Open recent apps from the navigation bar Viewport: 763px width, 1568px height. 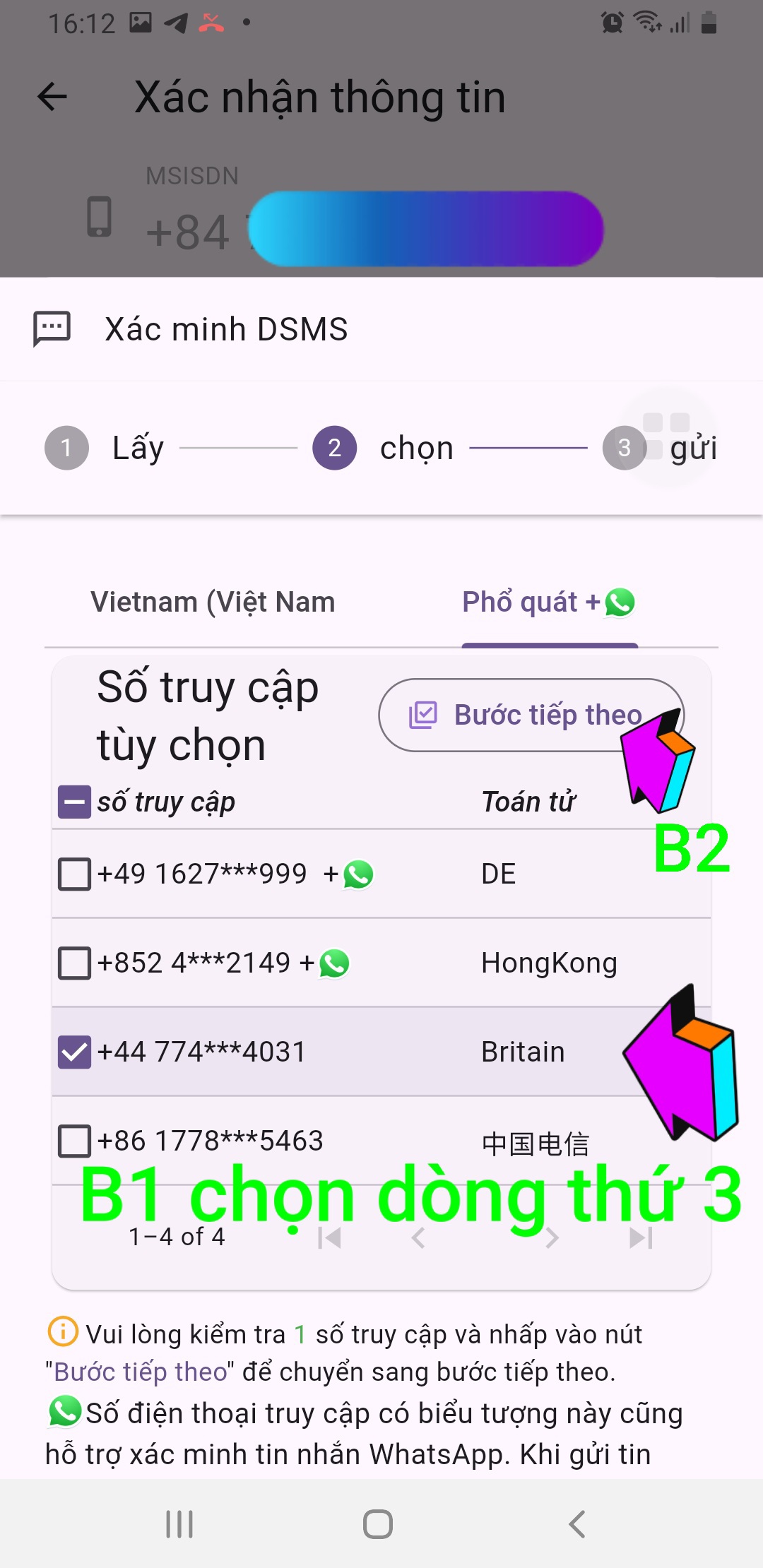click(x=179, y=1524)
